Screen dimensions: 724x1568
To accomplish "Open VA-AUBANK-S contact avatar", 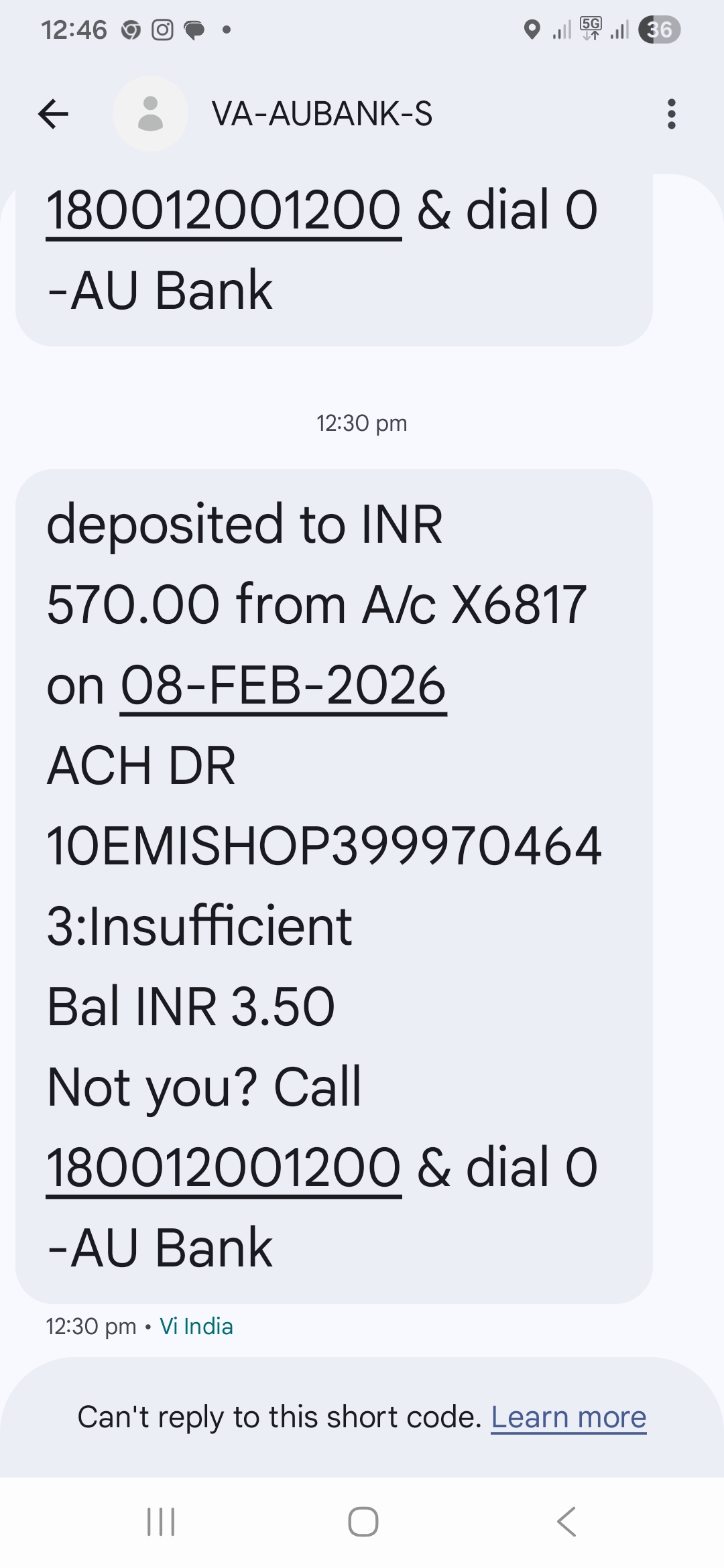I will pyautogui.click(x=150, y=113).
